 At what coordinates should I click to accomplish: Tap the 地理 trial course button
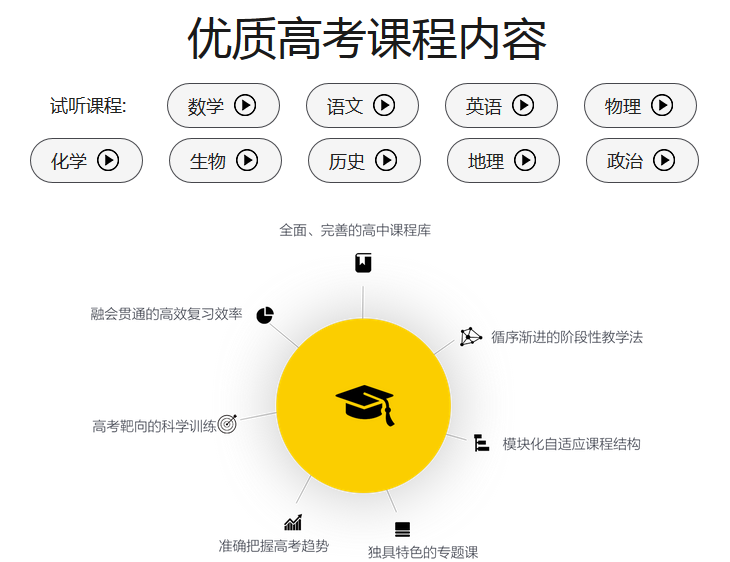click(x=503, y=160)
